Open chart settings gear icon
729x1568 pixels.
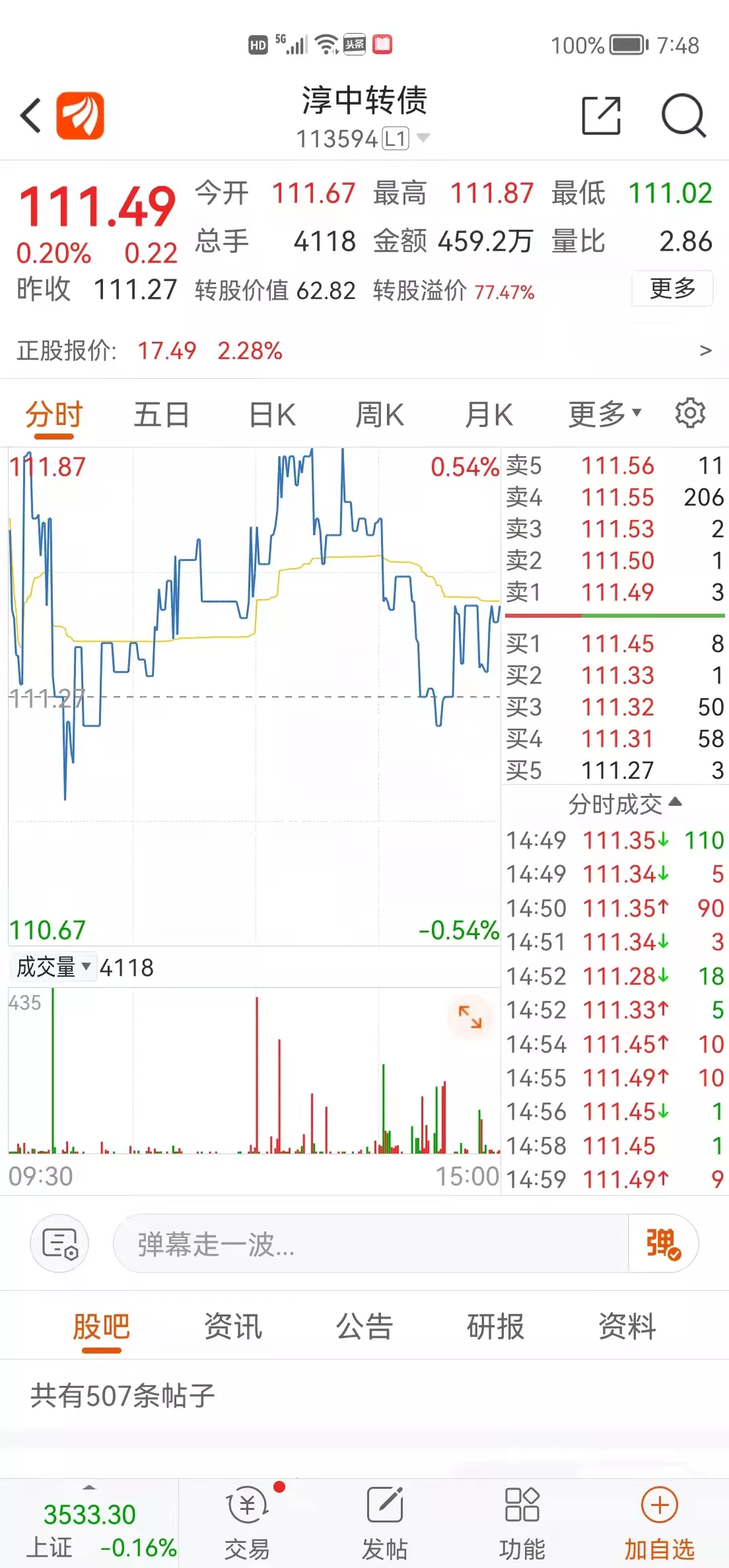click(690, 414)
